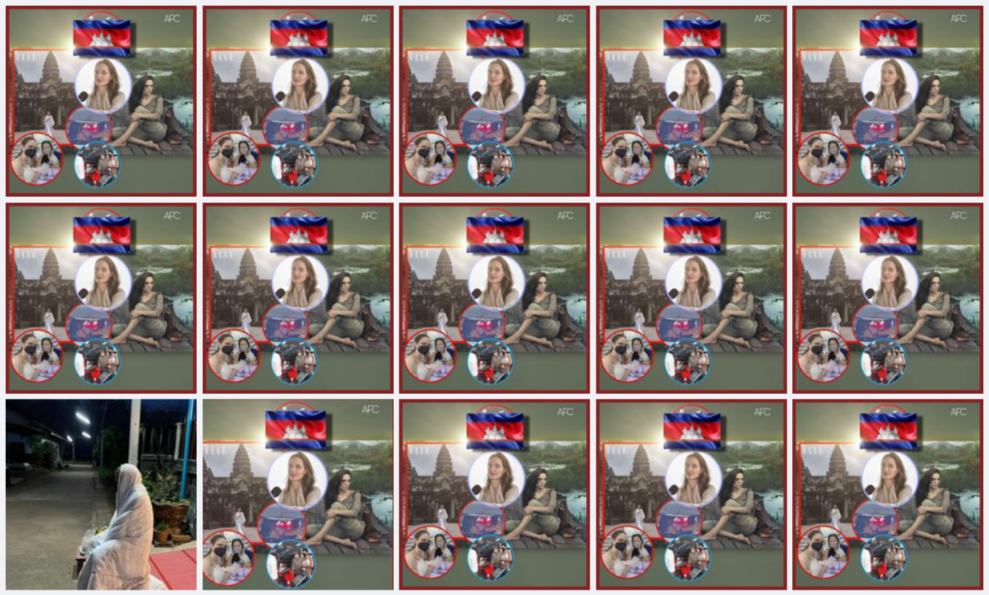989x595 pixels.
Task: Open the flag collage photo without red border
Action: pos(297,494)
